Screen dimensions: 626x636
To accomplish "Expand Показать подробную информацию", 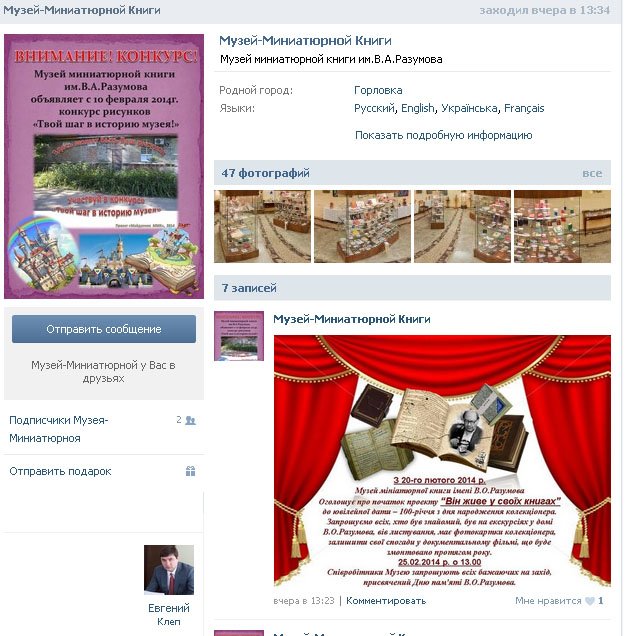I will 443,135.
